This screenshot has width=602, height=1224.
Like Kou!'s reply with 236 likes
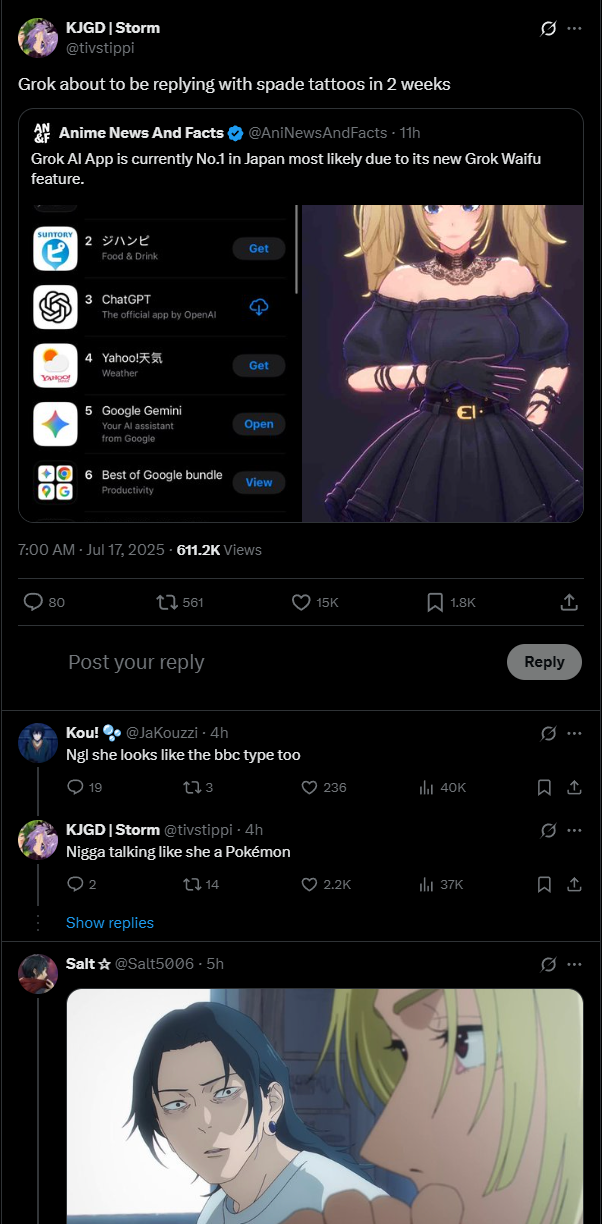[x=324, y=787]
